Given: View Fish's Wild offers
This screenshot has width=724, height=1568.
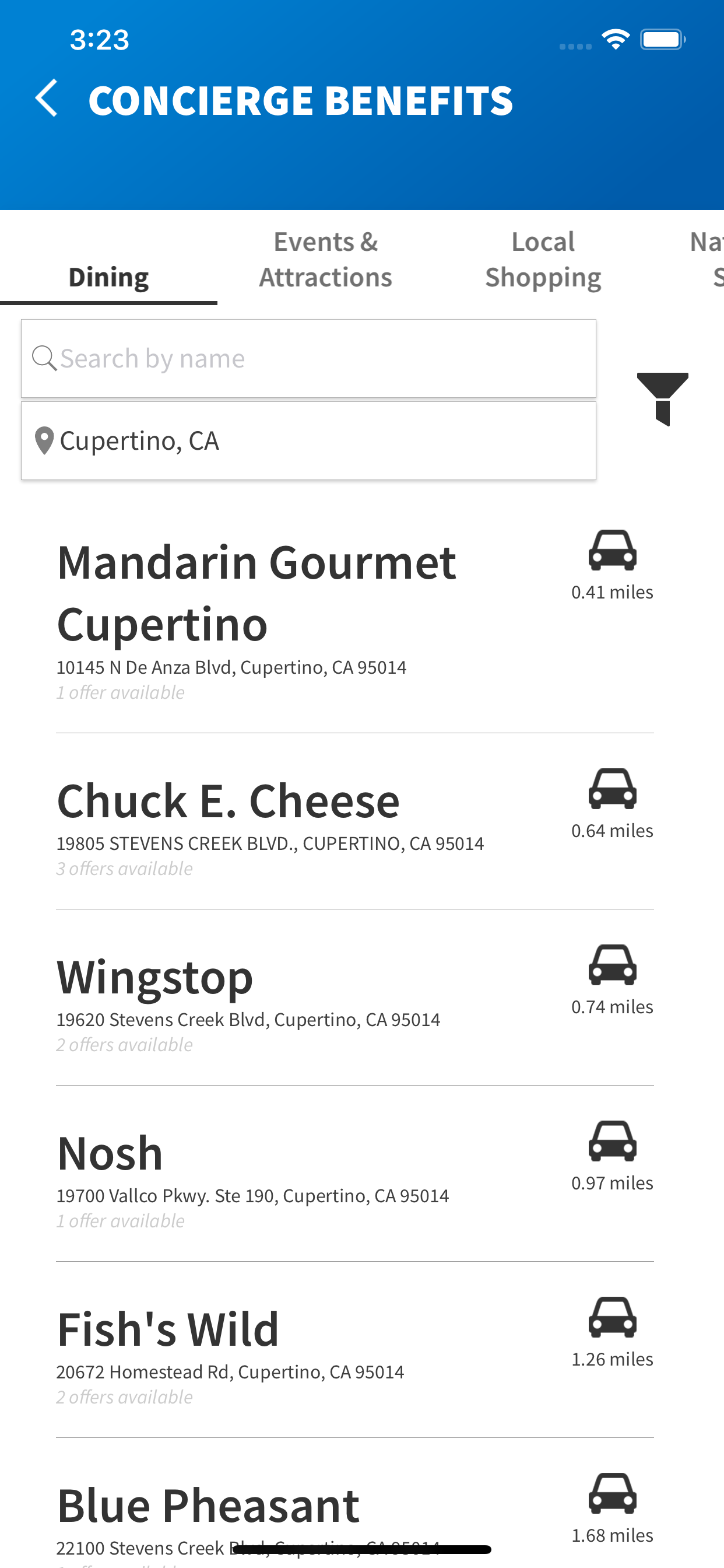Looking at the screenshot, I should point(354,1350).
